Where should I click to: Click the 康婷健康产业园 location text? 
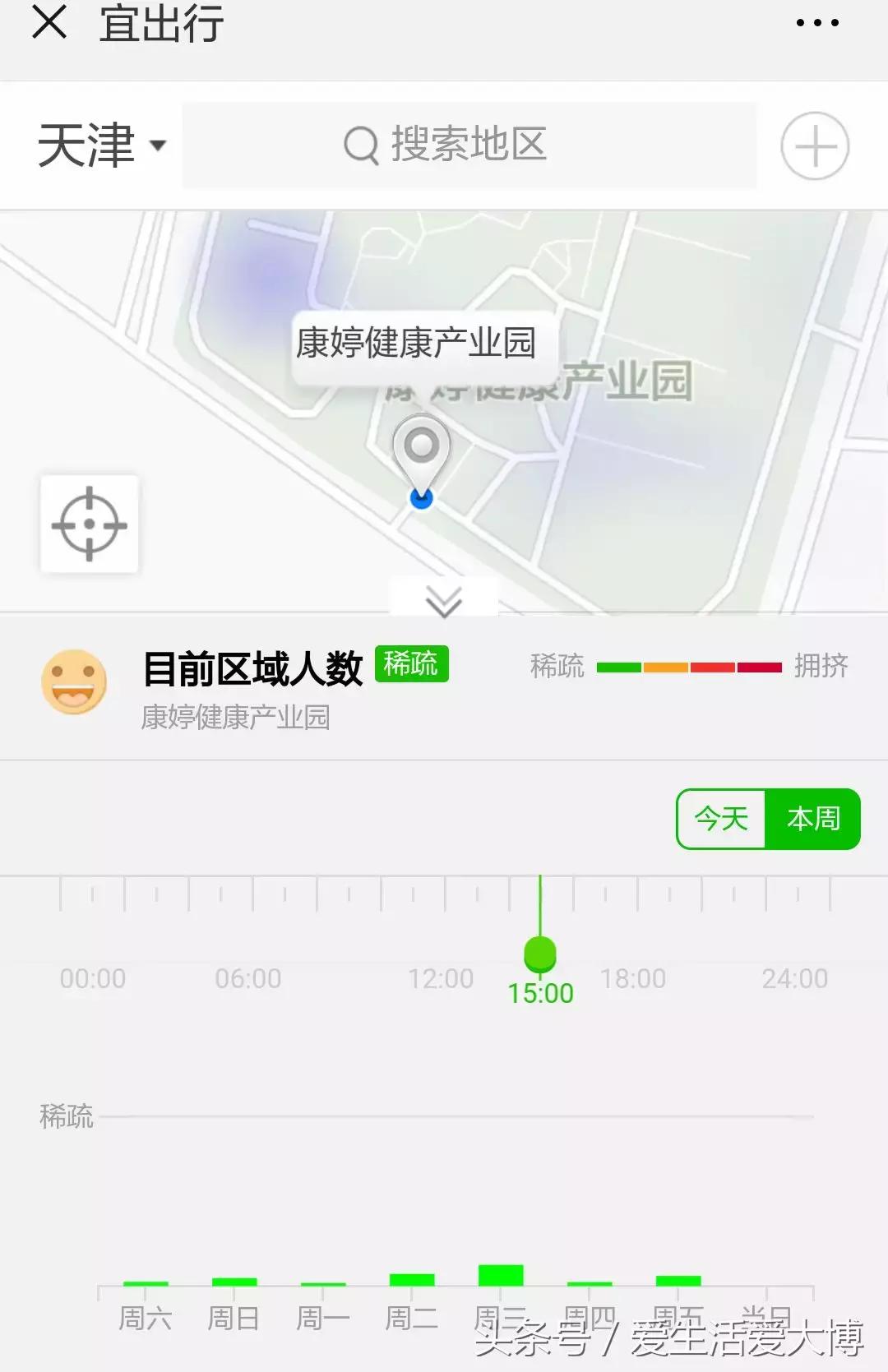click(233, 718)
